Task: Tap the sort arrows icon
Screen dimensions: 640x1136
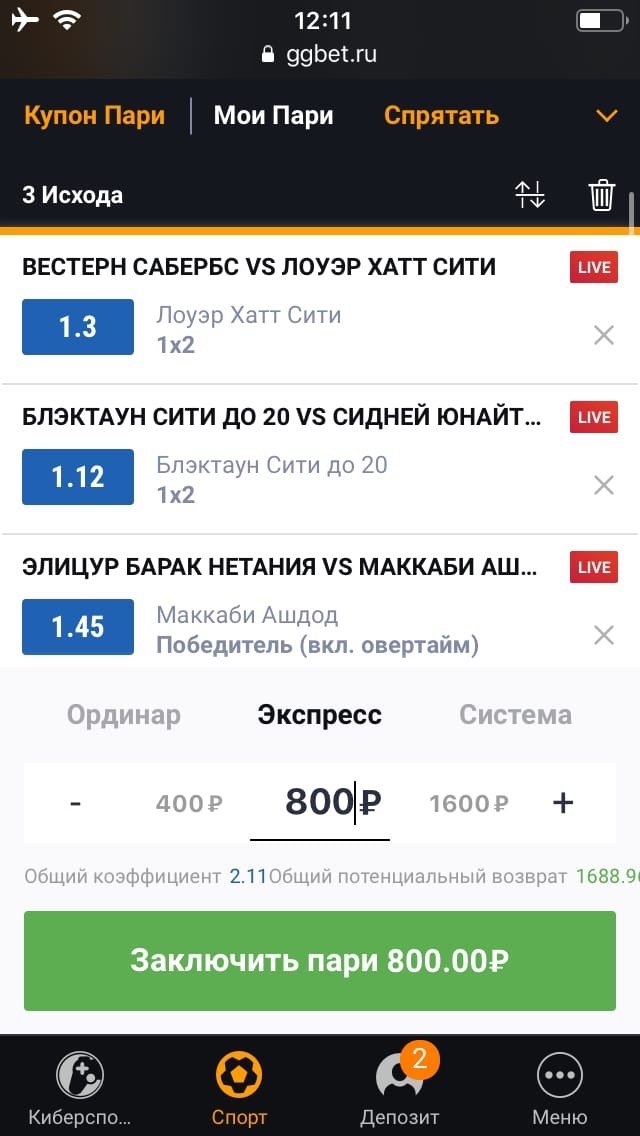Action: (x=530, y=195)
